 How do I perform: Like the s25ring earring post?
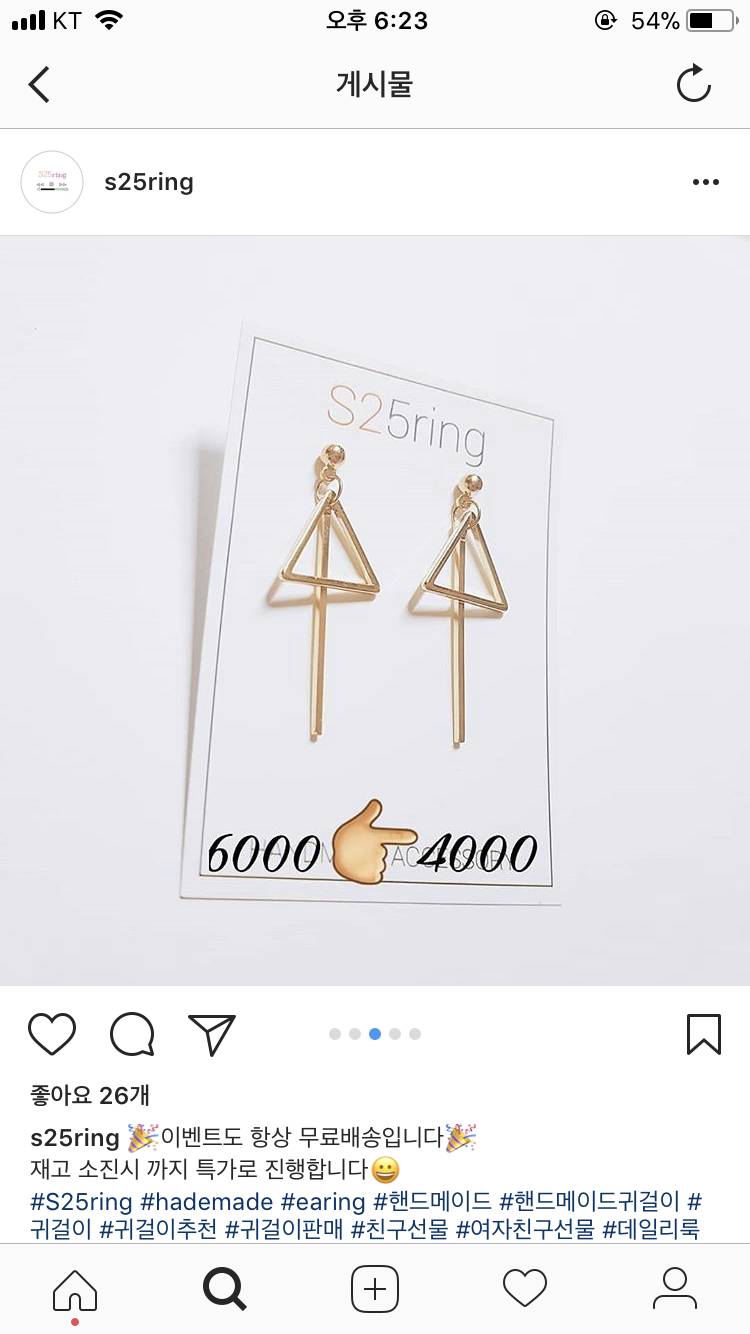(52, 1034)
